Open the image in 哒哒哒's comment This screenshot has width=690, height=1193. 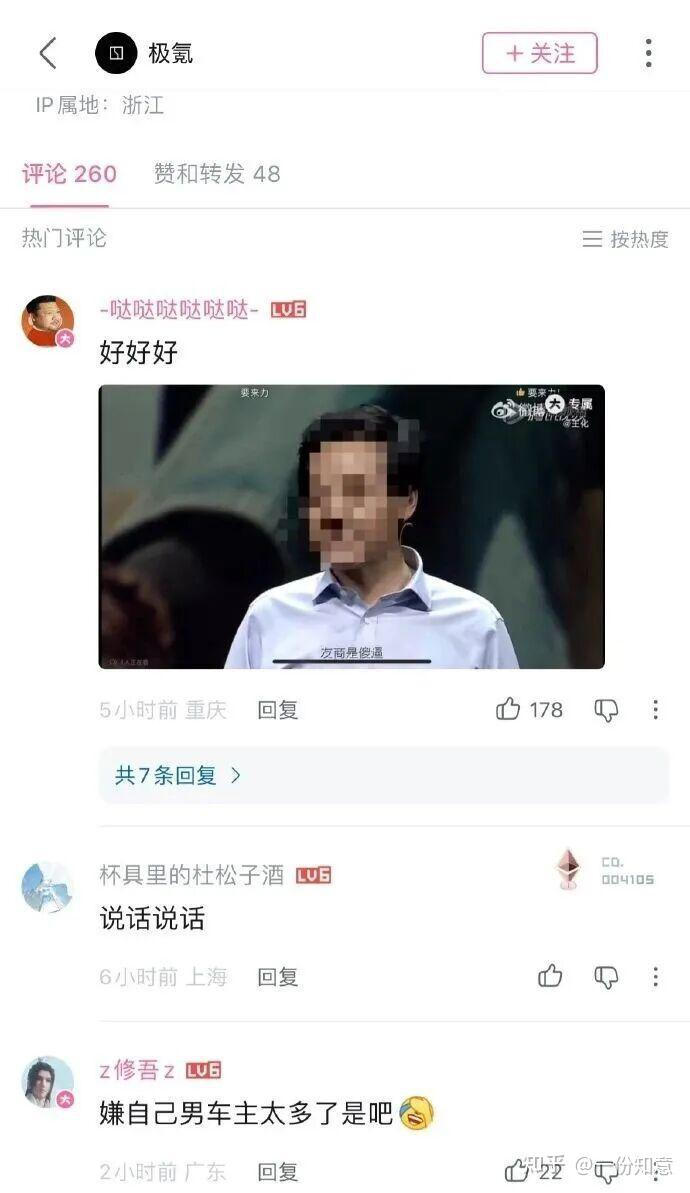pos(351,526)
